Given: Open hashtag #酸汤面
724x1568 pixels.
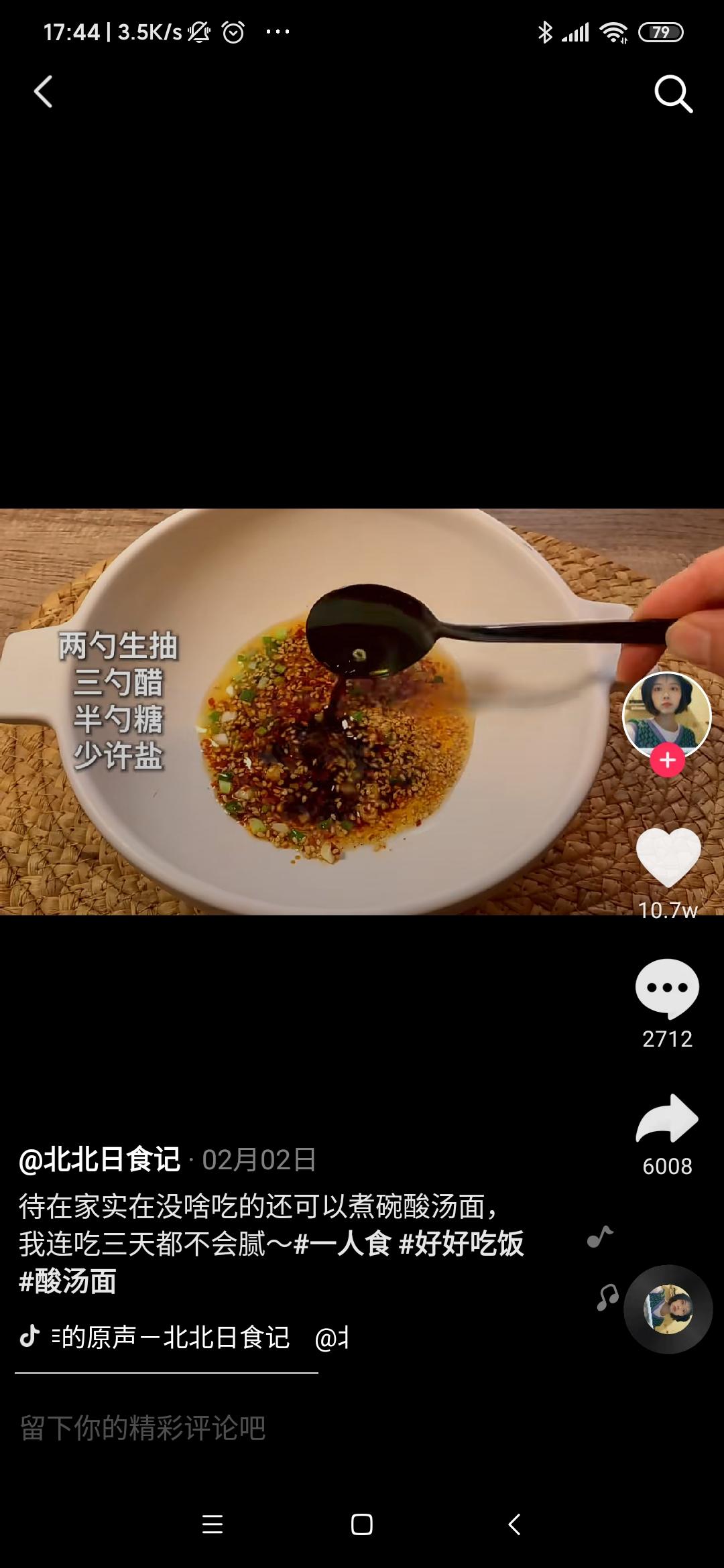Looking at the screenshot, I should point(68,1281).
